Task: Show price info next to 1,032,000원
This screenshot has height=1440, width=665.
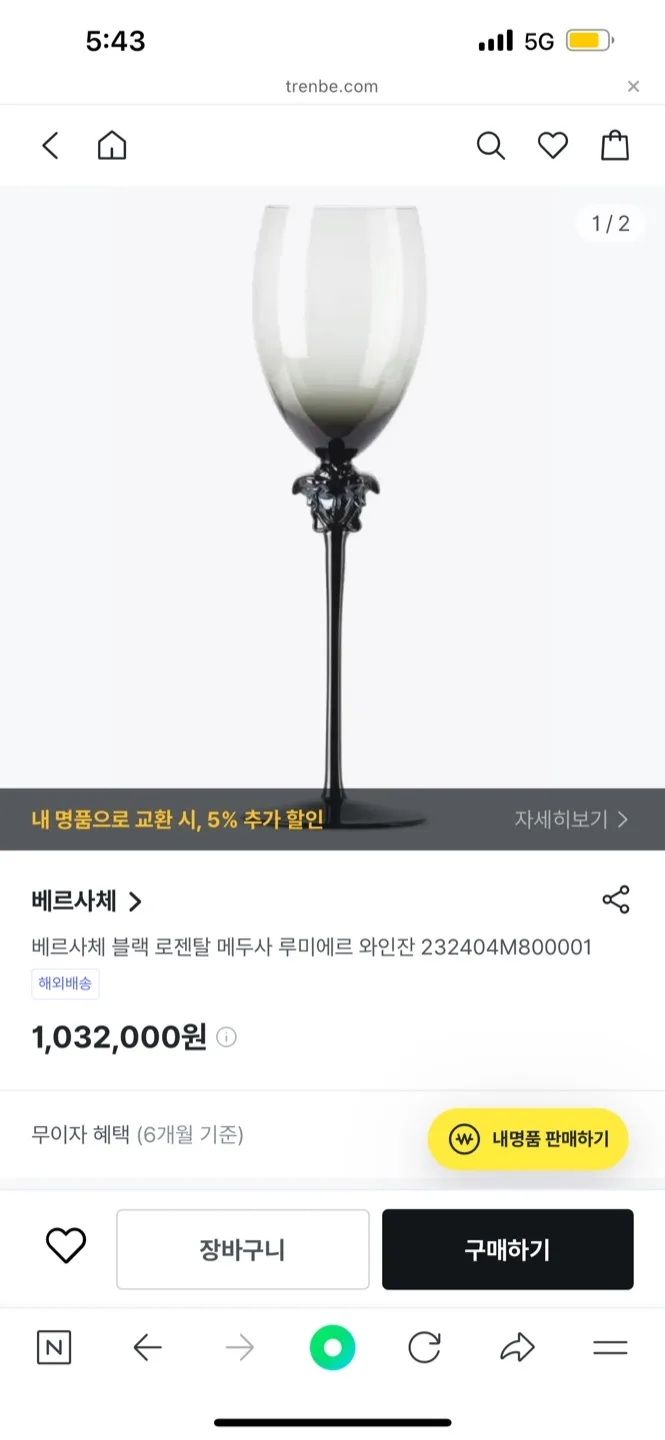Action: point(228,1037)
